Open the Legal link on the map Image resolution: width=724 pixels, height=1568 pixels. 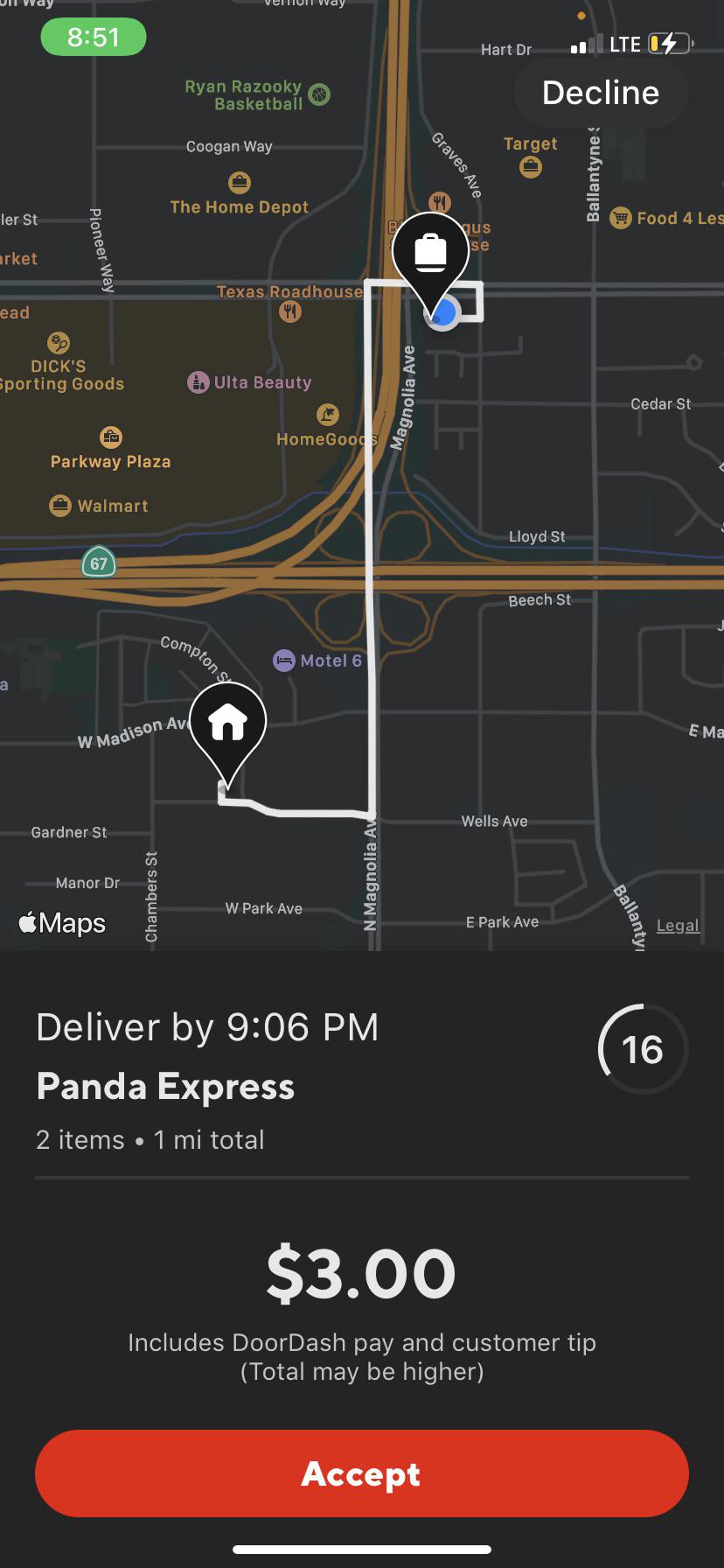(678, 925)
